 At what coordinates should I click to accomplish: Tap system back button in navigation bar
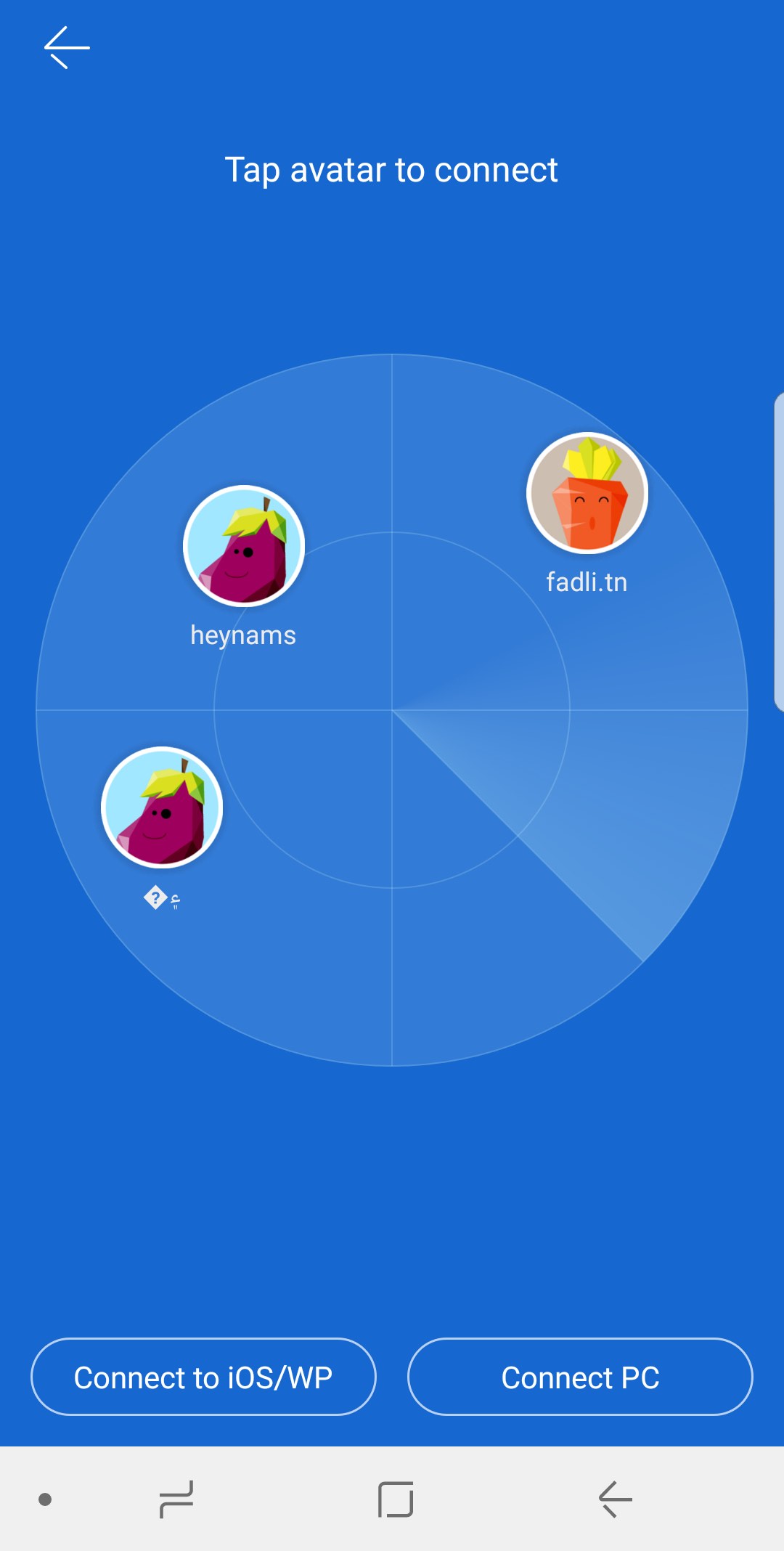(615, 1499)
